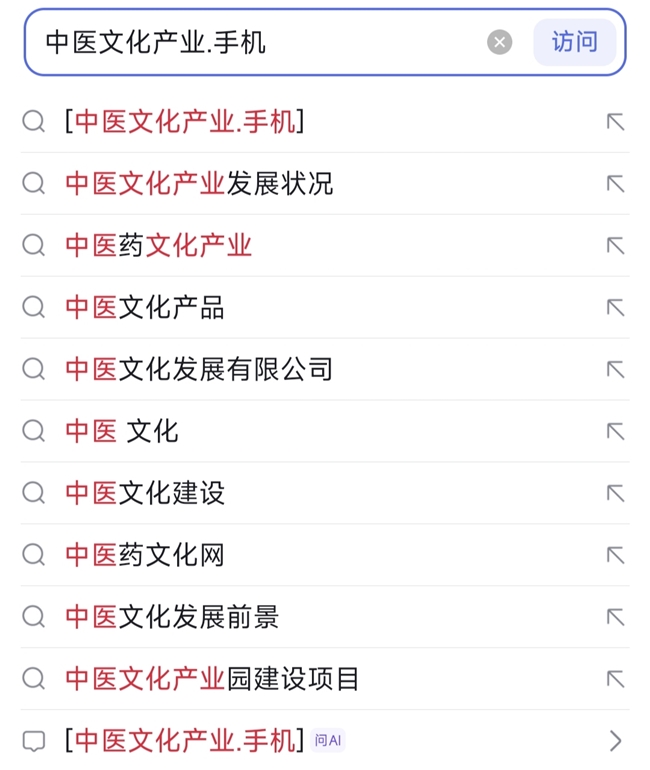
Task: Tap the search field containing 中医文化产业.手机
Action: click(x=260, y=42)
